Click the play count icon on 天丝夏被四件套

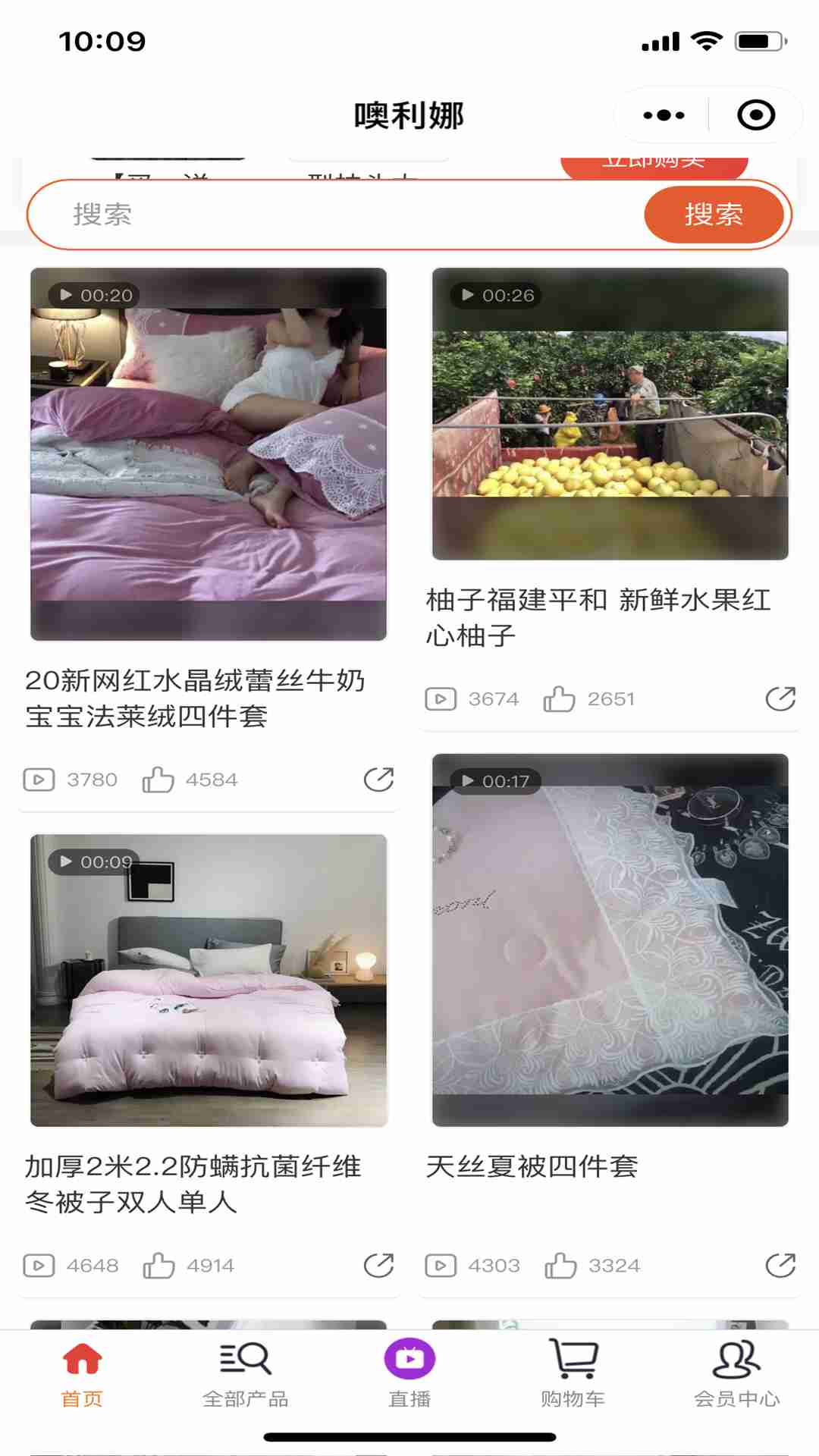441,1265
